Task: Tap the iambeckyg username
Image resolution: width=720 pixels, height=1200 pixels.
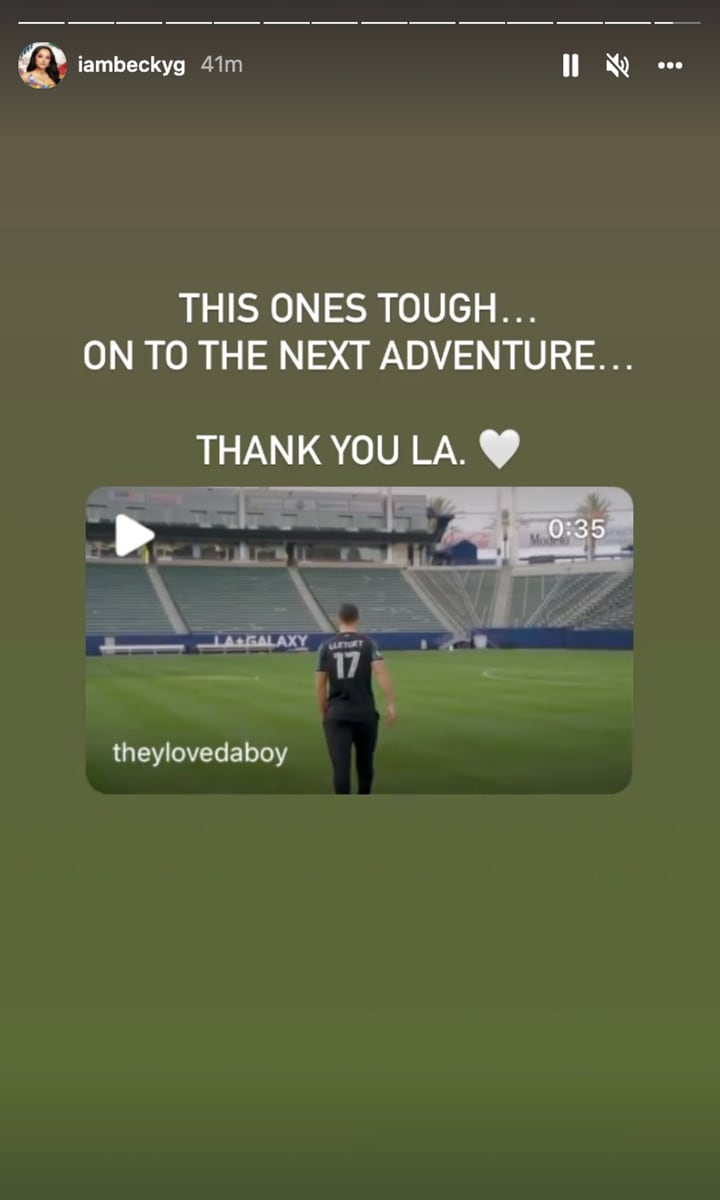Action: click(x=131, y=65)
